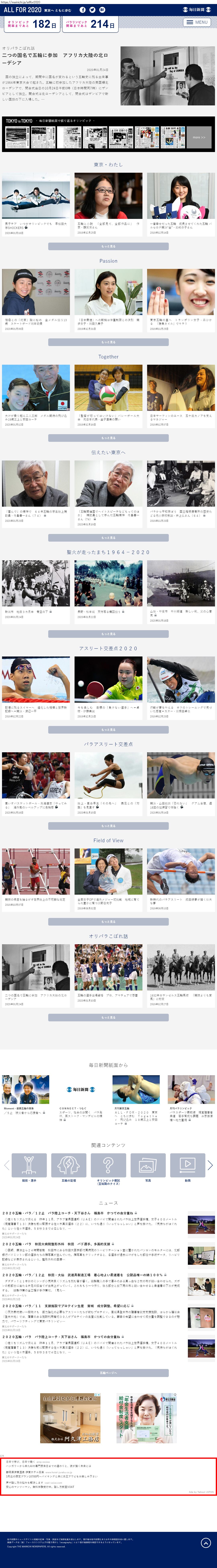Show more under Together section
Viewport: 217px width, 1568px height.
point(108,438)
